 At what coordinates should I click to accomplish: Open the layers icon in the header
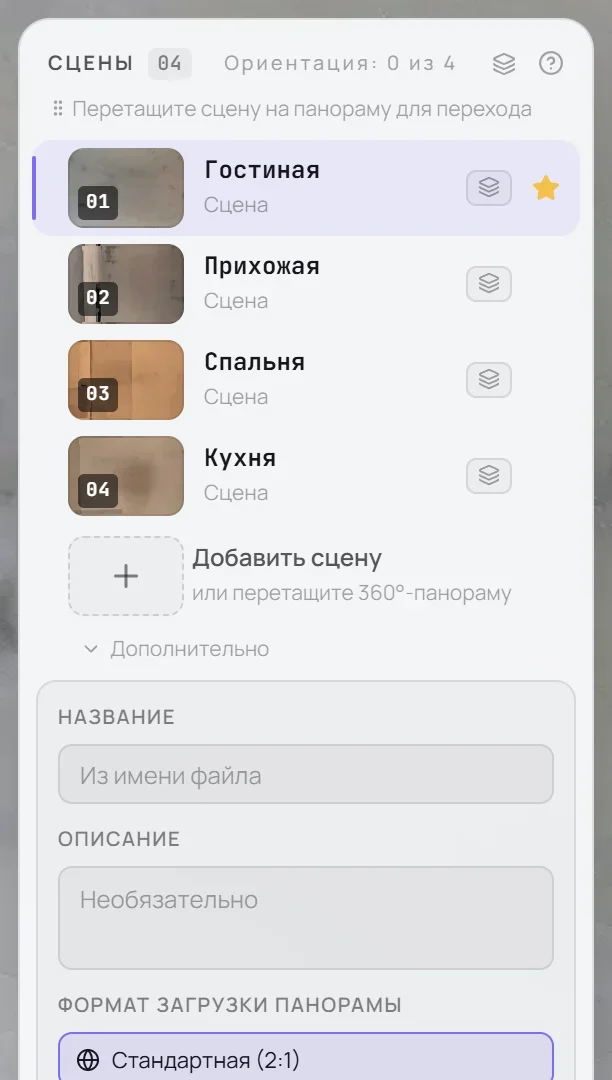(504, 64)
